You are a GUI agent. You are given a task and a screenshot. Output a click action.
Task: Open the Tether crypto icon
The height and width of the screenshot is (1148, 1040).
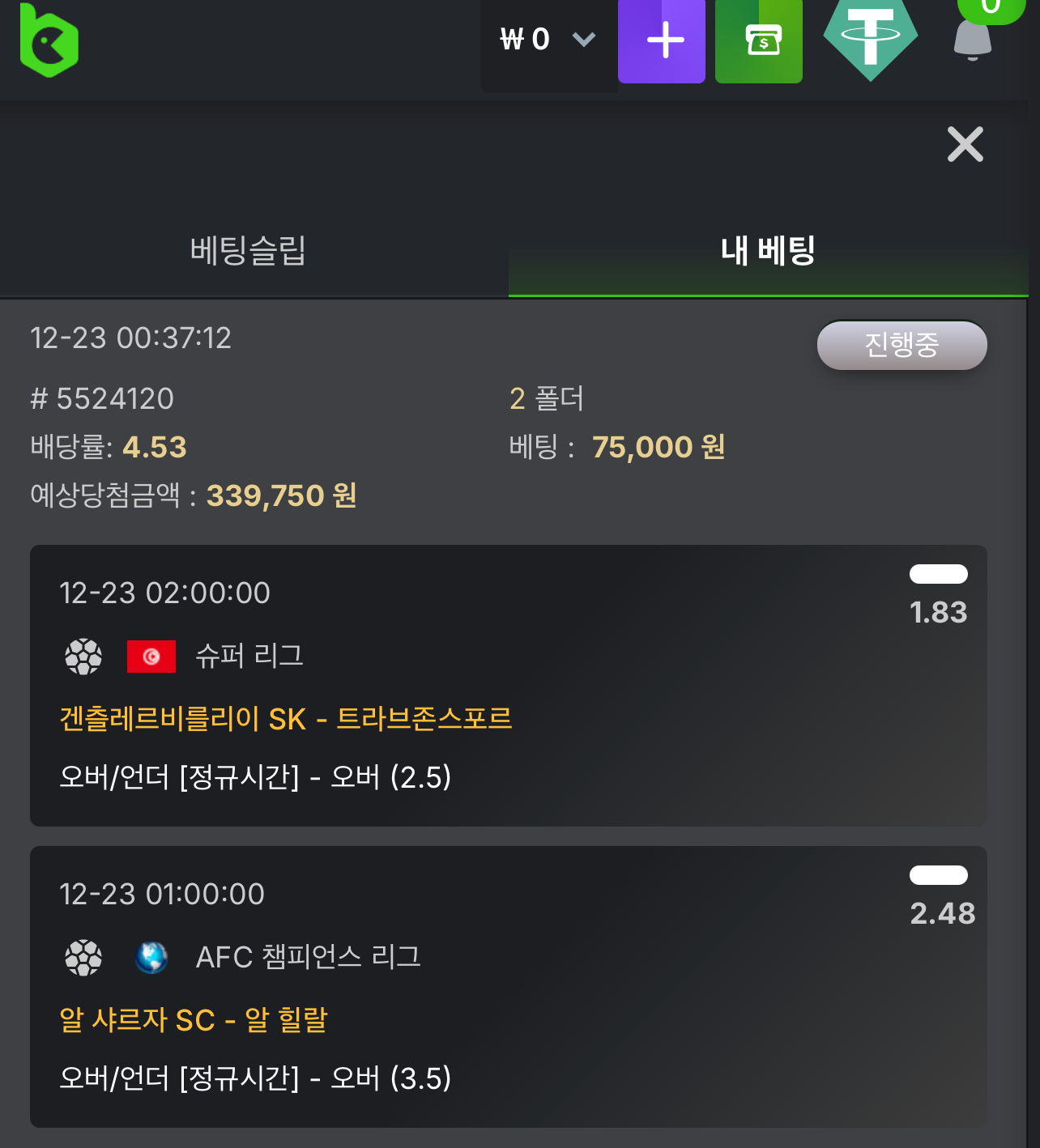870,39
